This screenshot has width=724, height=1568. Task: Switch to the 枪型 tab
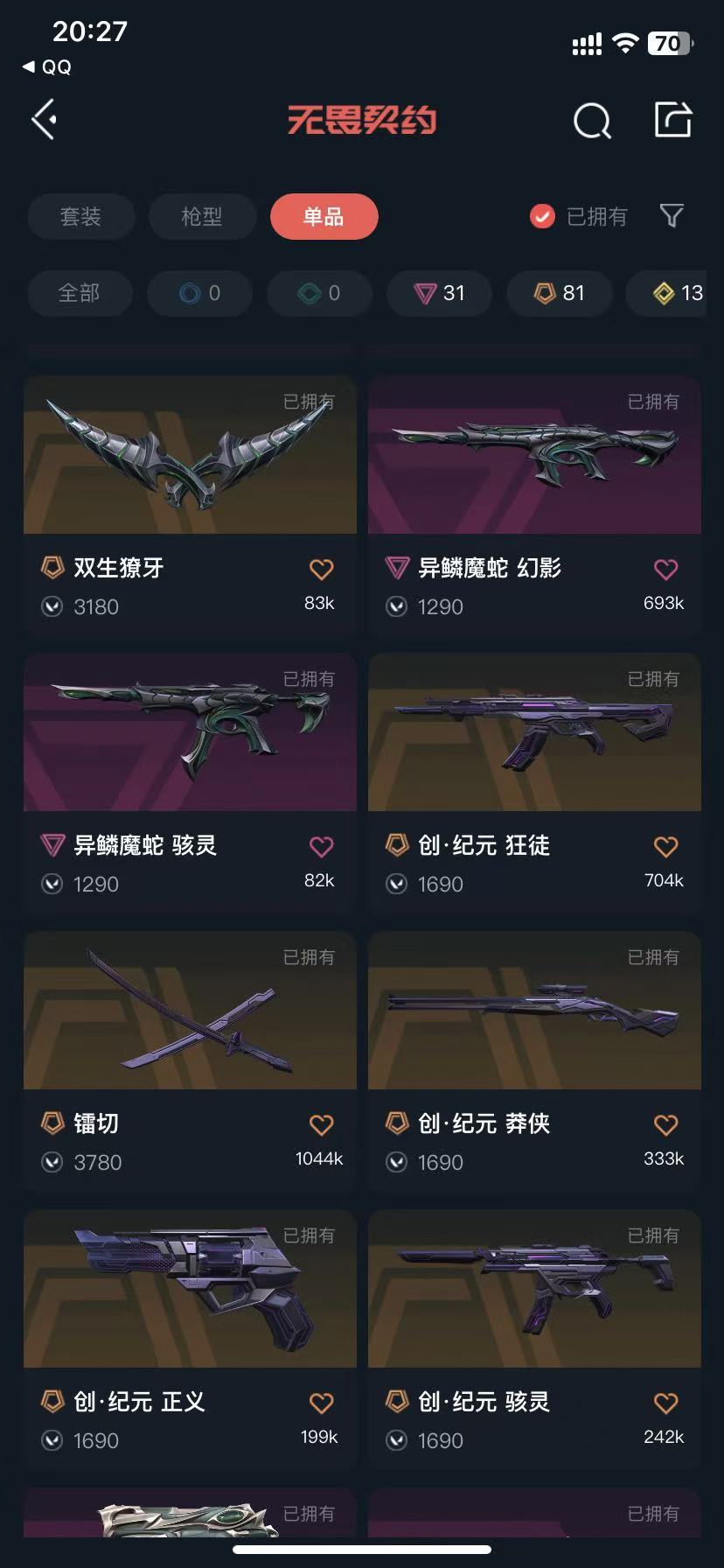202,216
